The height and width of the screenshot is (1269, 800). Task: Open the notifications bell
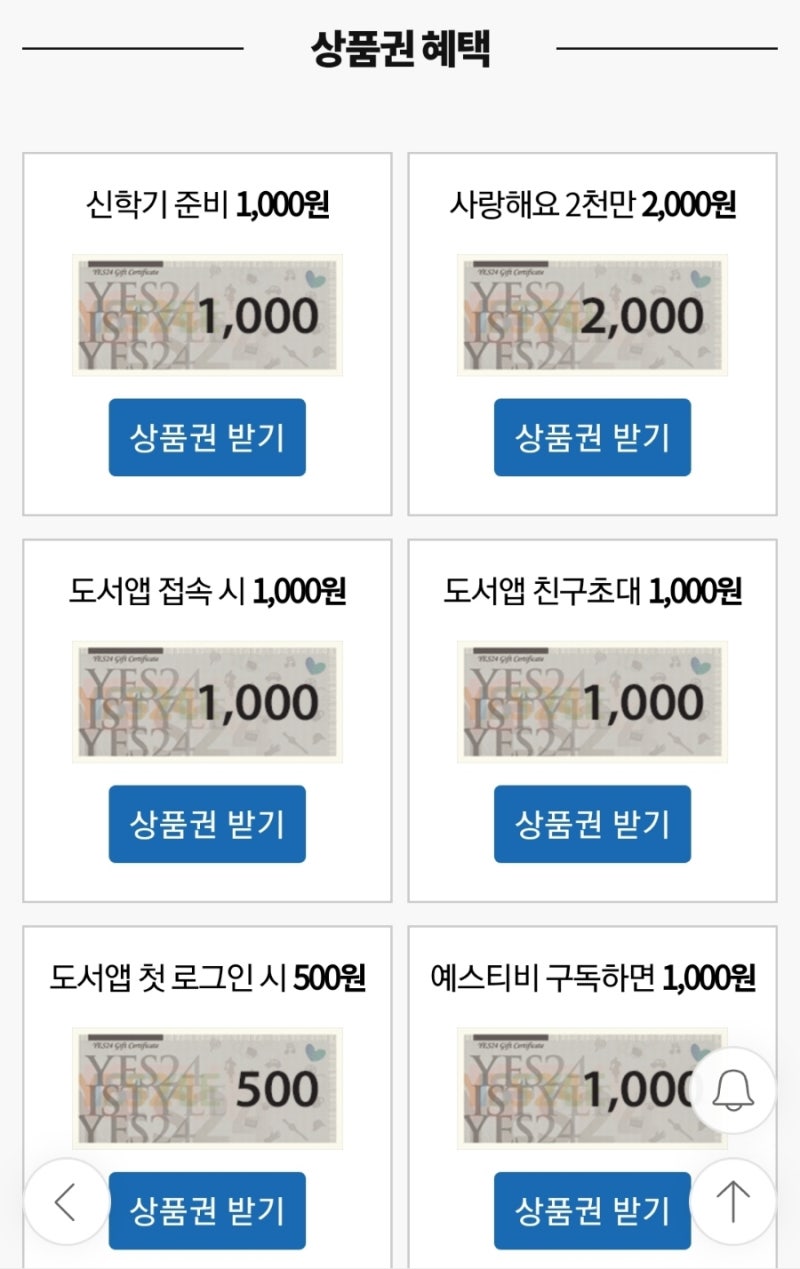[x=733, y=1090]
